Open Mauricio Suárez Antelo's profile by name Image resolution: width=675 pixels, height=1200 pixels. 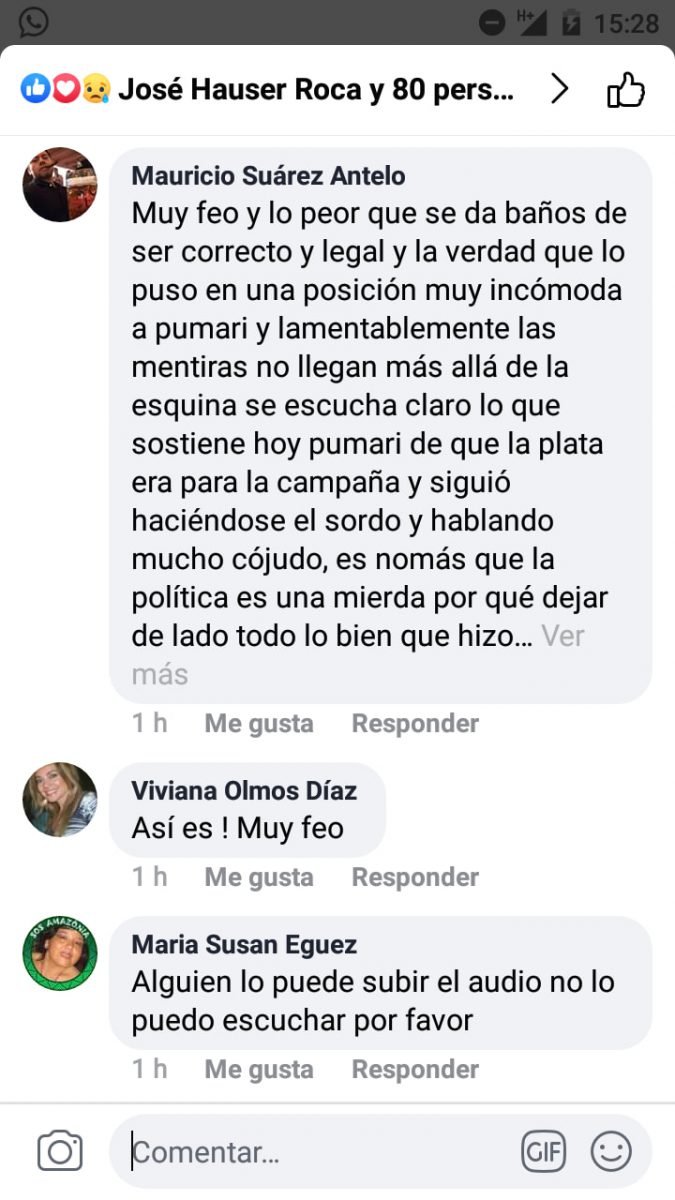tap(268, 176)
